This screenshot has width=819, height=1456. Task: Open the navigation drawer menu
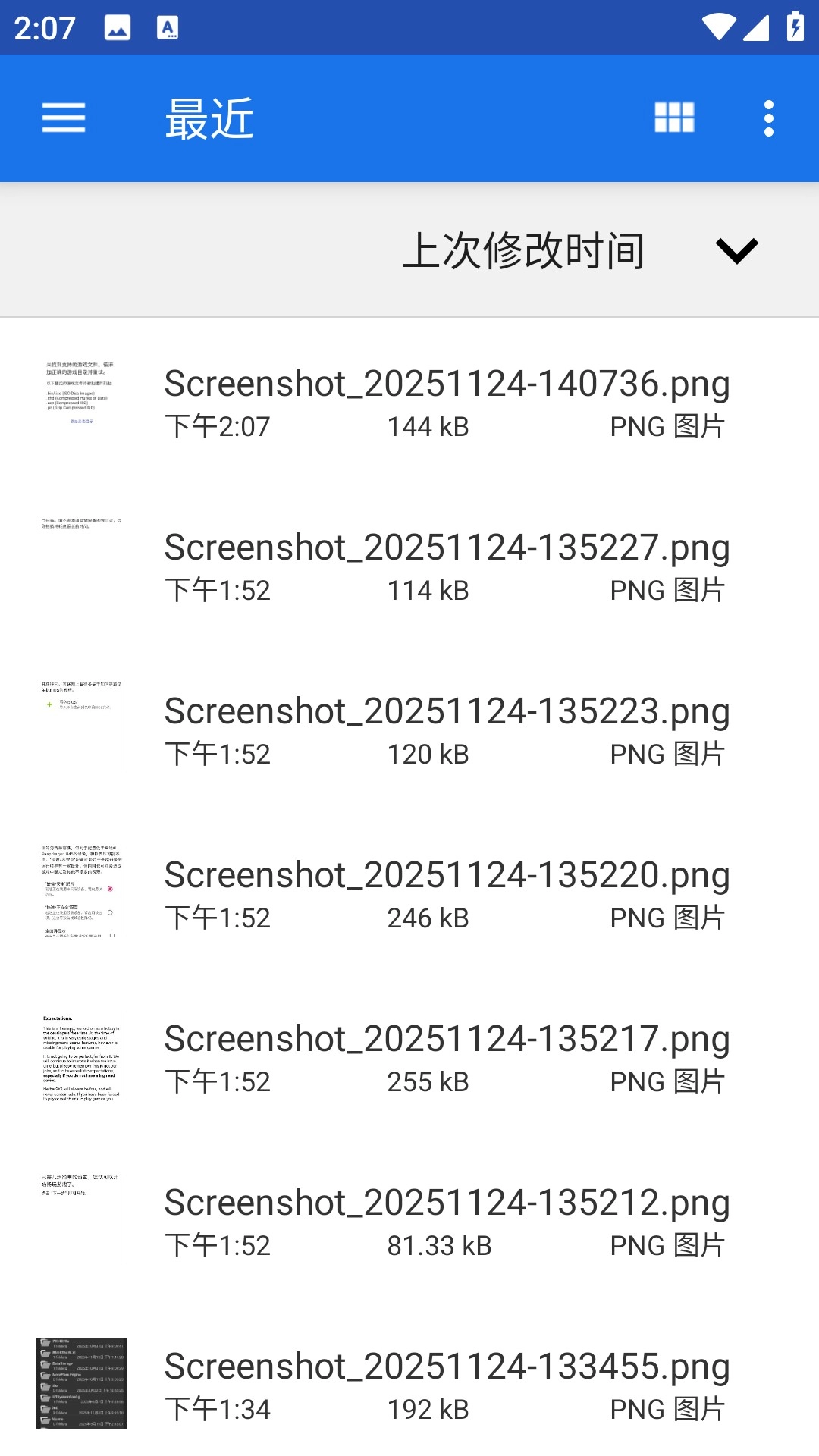click(64, 118)
